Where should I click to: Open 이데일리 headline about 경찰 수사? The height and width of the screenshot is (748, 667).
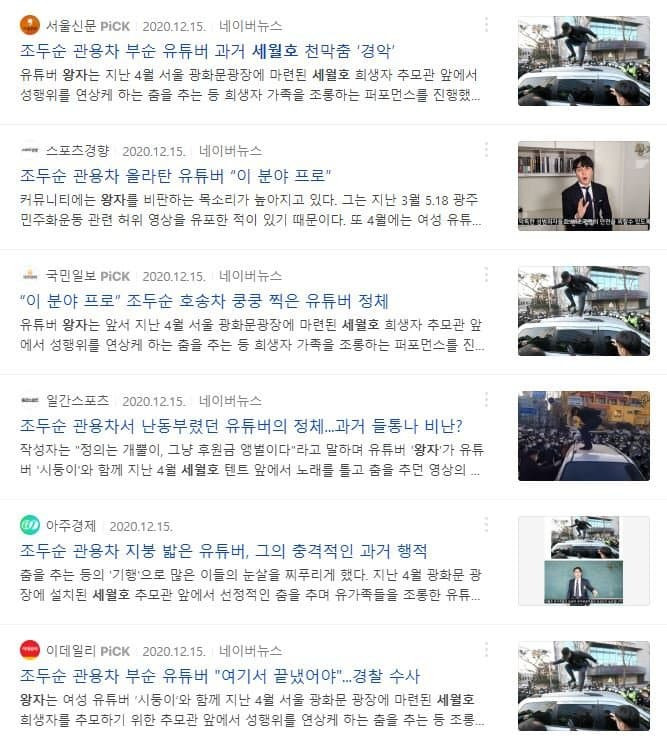click(x=219, y=675)
